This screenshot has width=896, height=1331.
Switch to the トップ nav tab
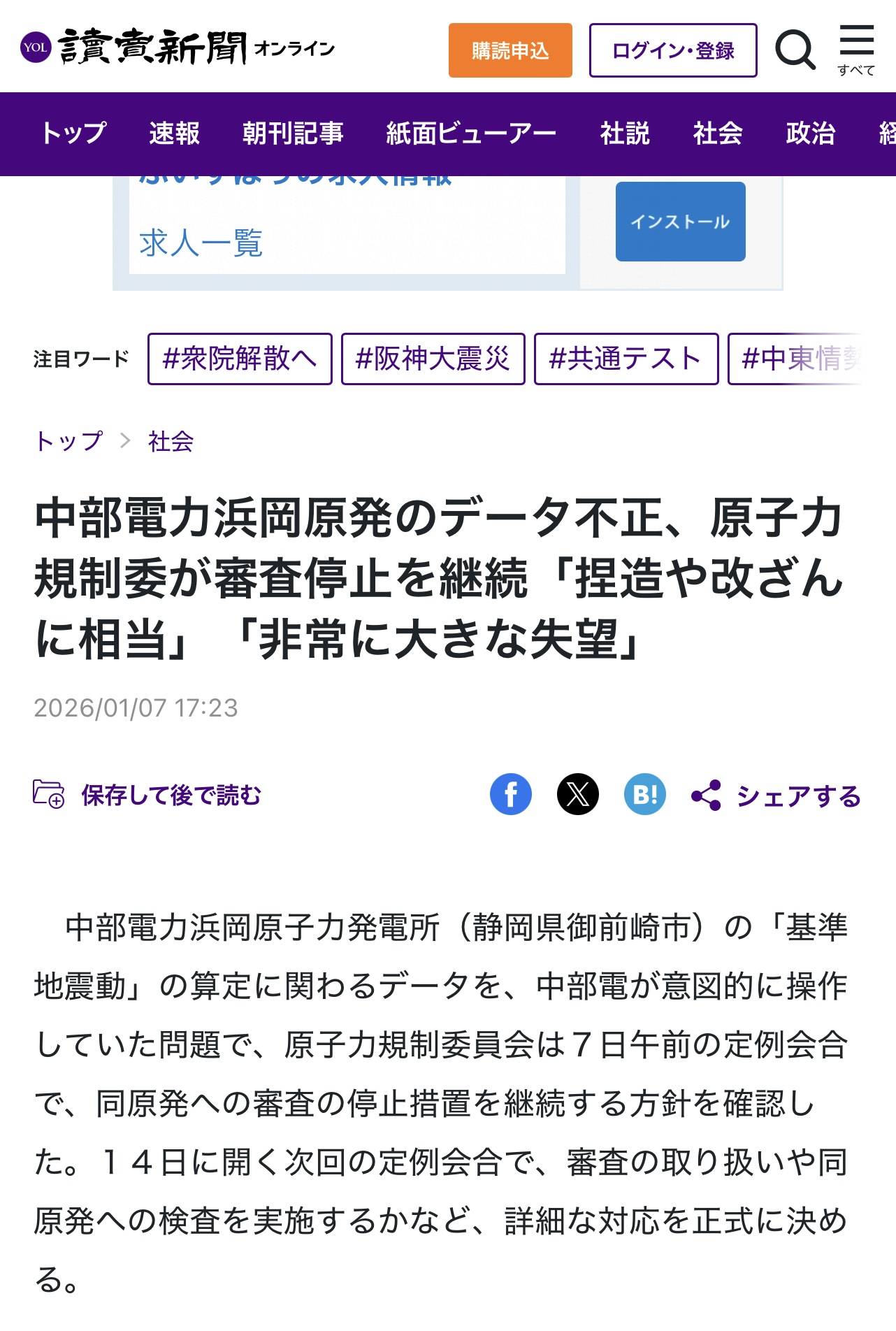click(x=73, y=133)
